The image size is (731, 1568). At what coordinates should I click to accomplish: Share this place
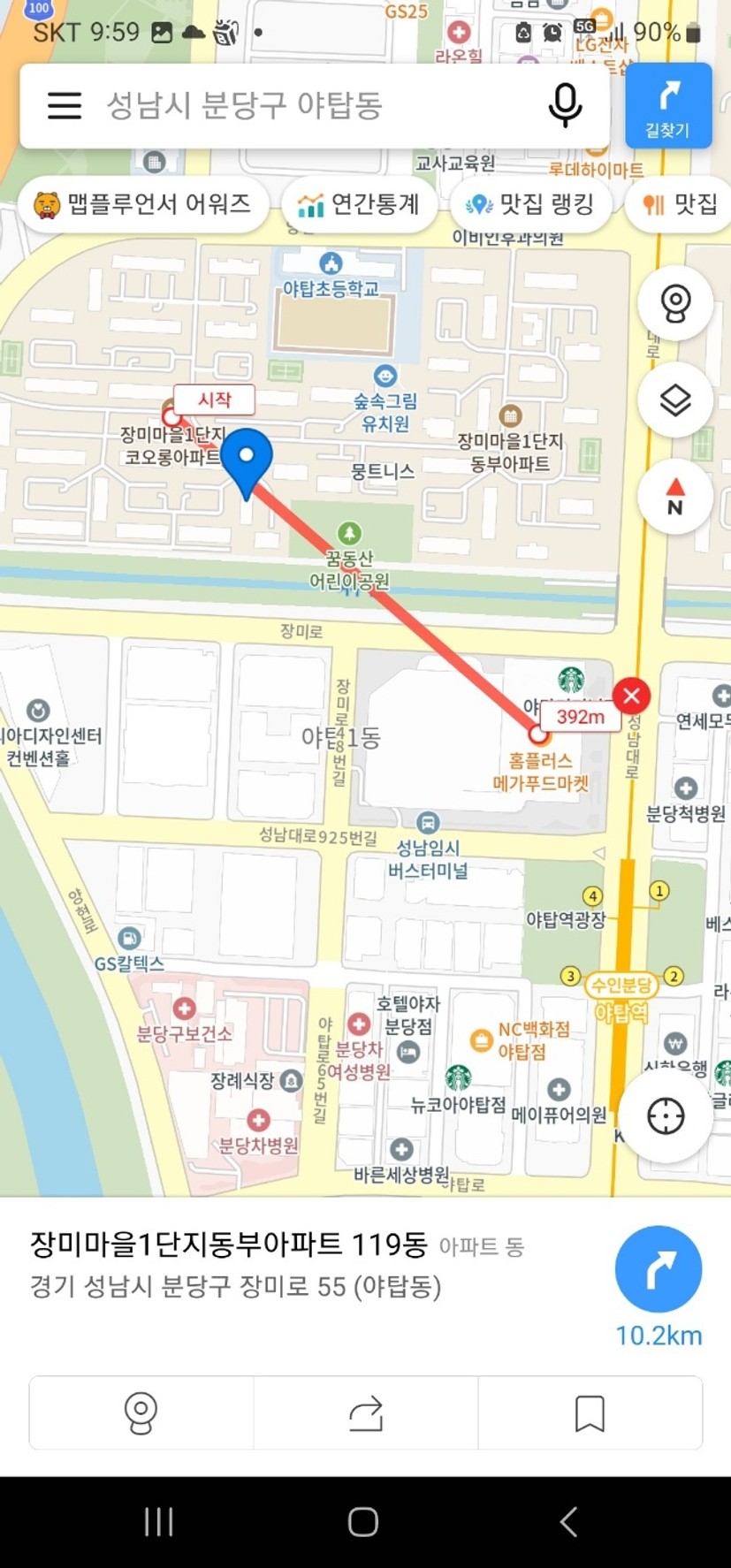366,1412
